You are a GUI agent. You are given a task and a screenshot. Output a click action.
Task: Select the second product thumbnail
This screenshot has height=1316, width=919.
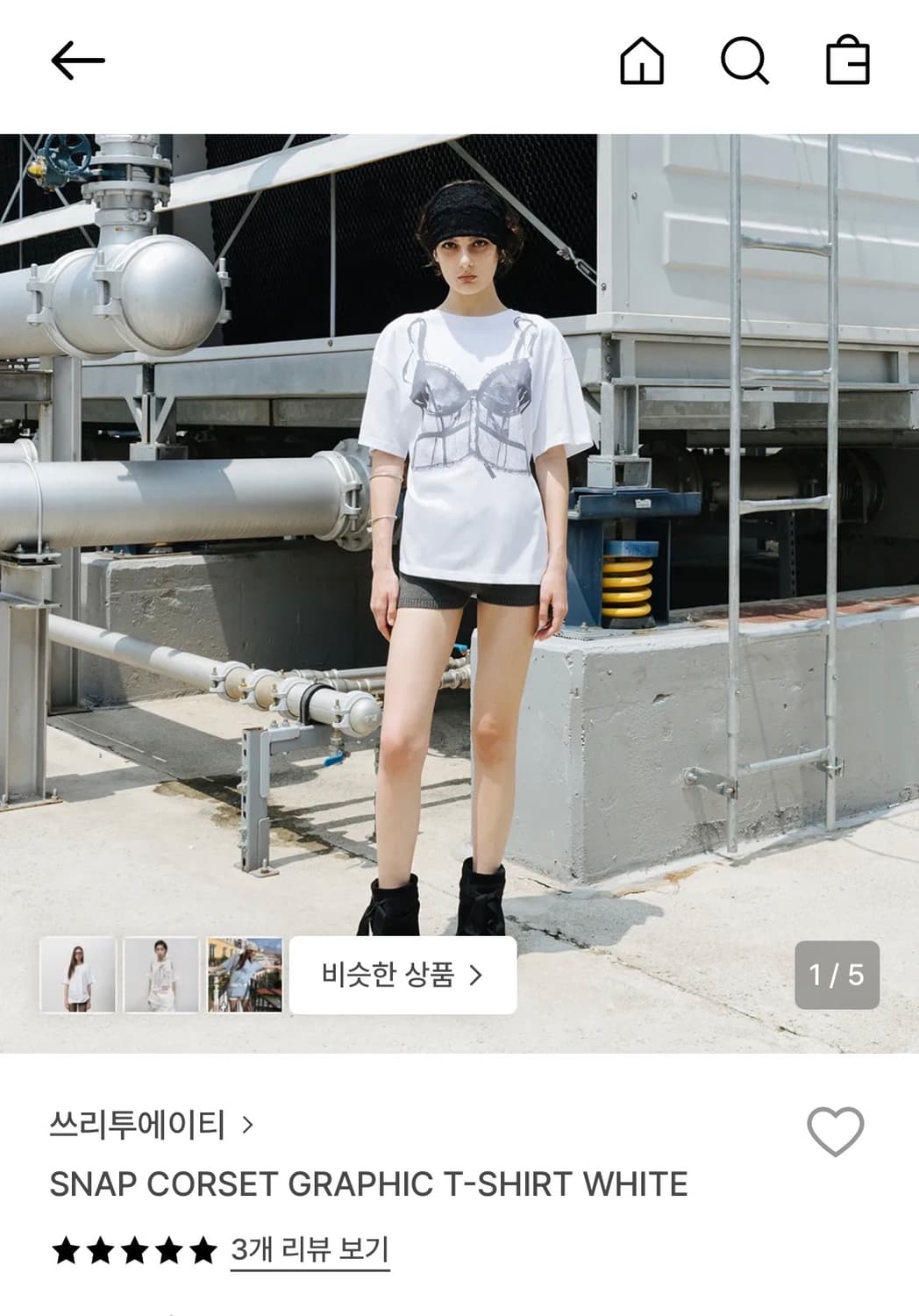163,976
